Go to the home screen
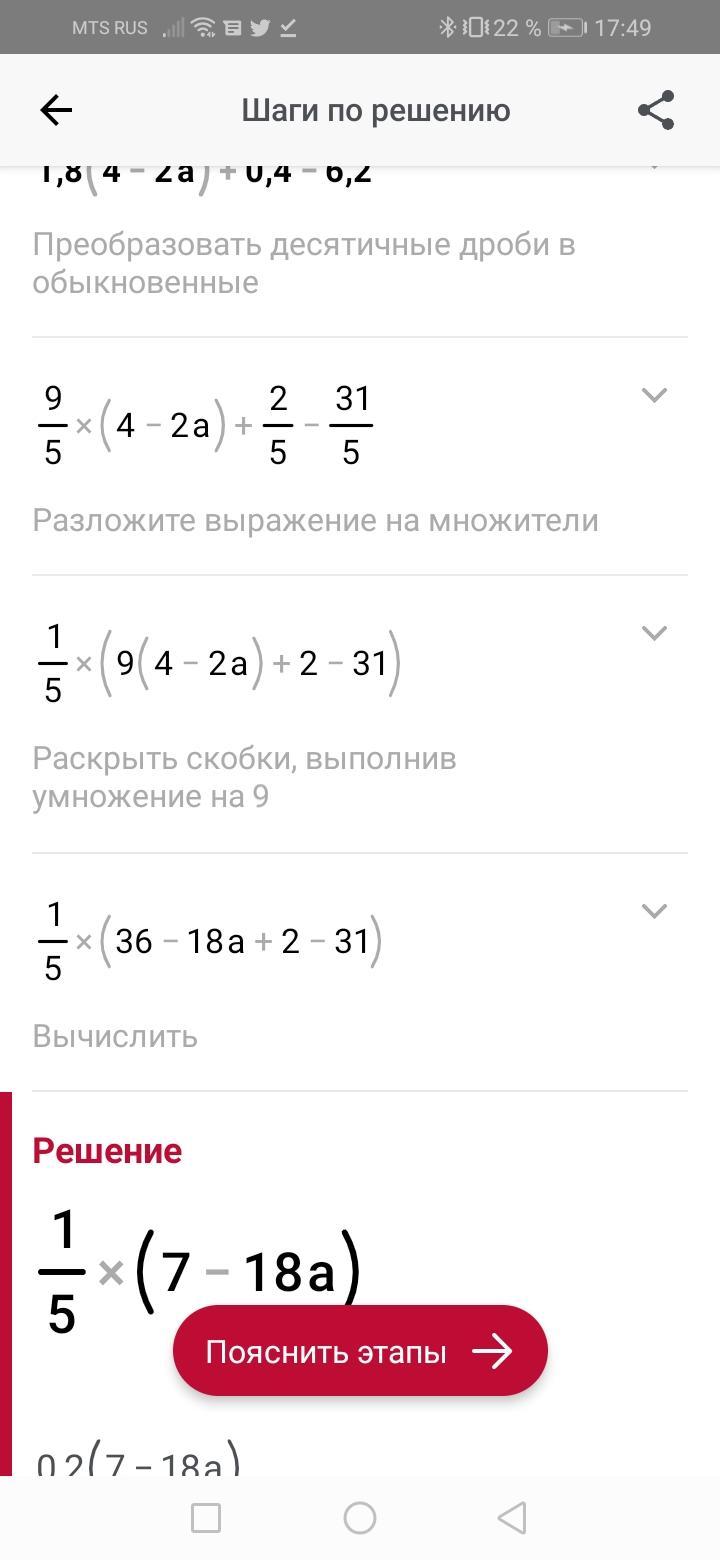Screen dimensions: 720x1560 click(x=360, y=1518)
